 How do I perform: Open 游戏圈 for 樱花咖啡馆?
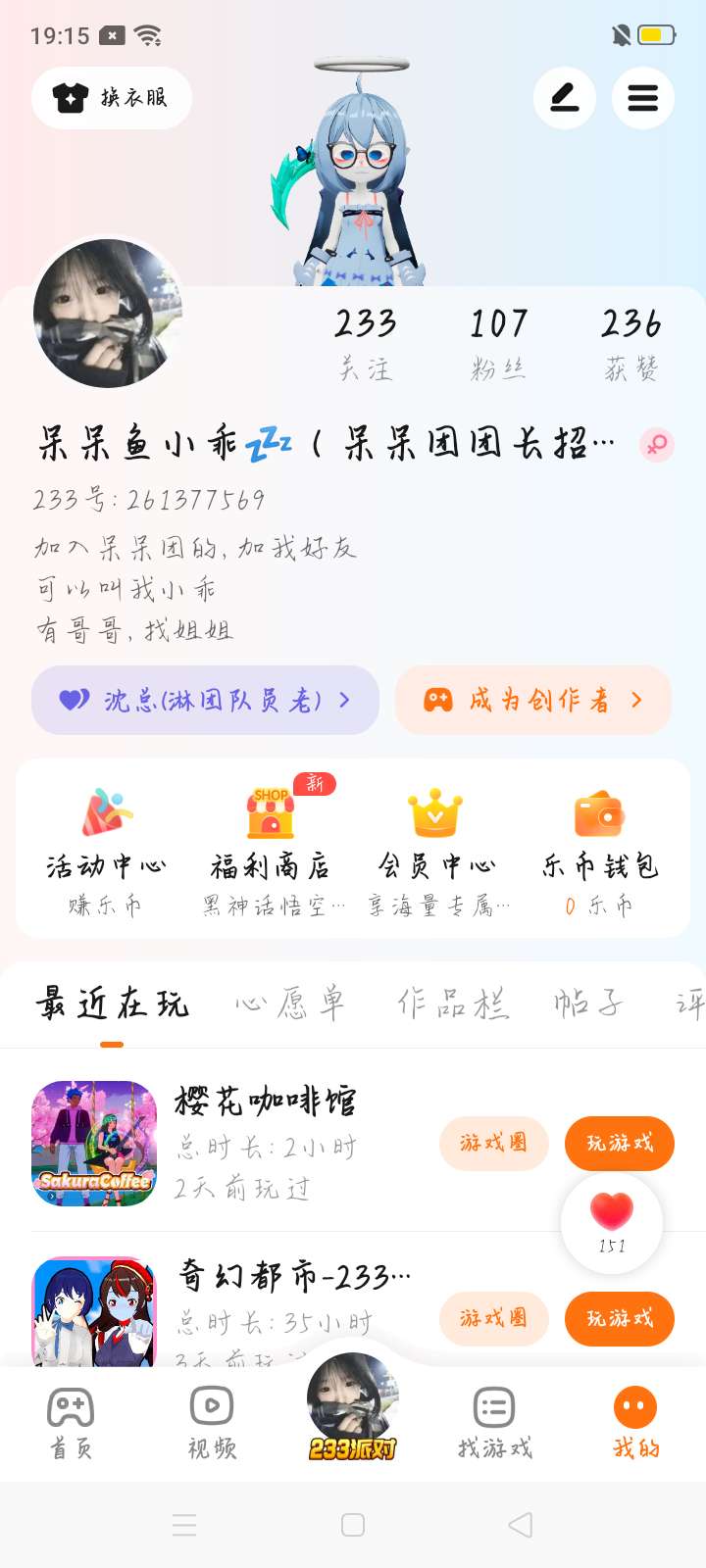coord(493,1143)
